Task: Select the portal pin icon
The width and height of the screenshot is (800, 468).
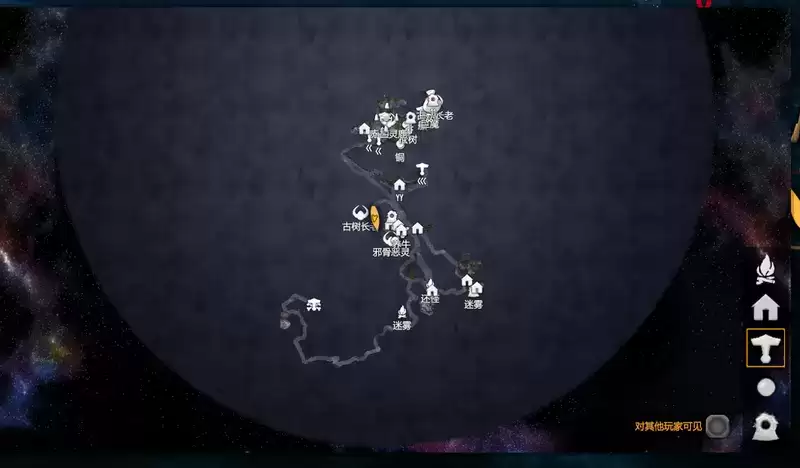Action: pyautogui.click(x=765, y=427)
